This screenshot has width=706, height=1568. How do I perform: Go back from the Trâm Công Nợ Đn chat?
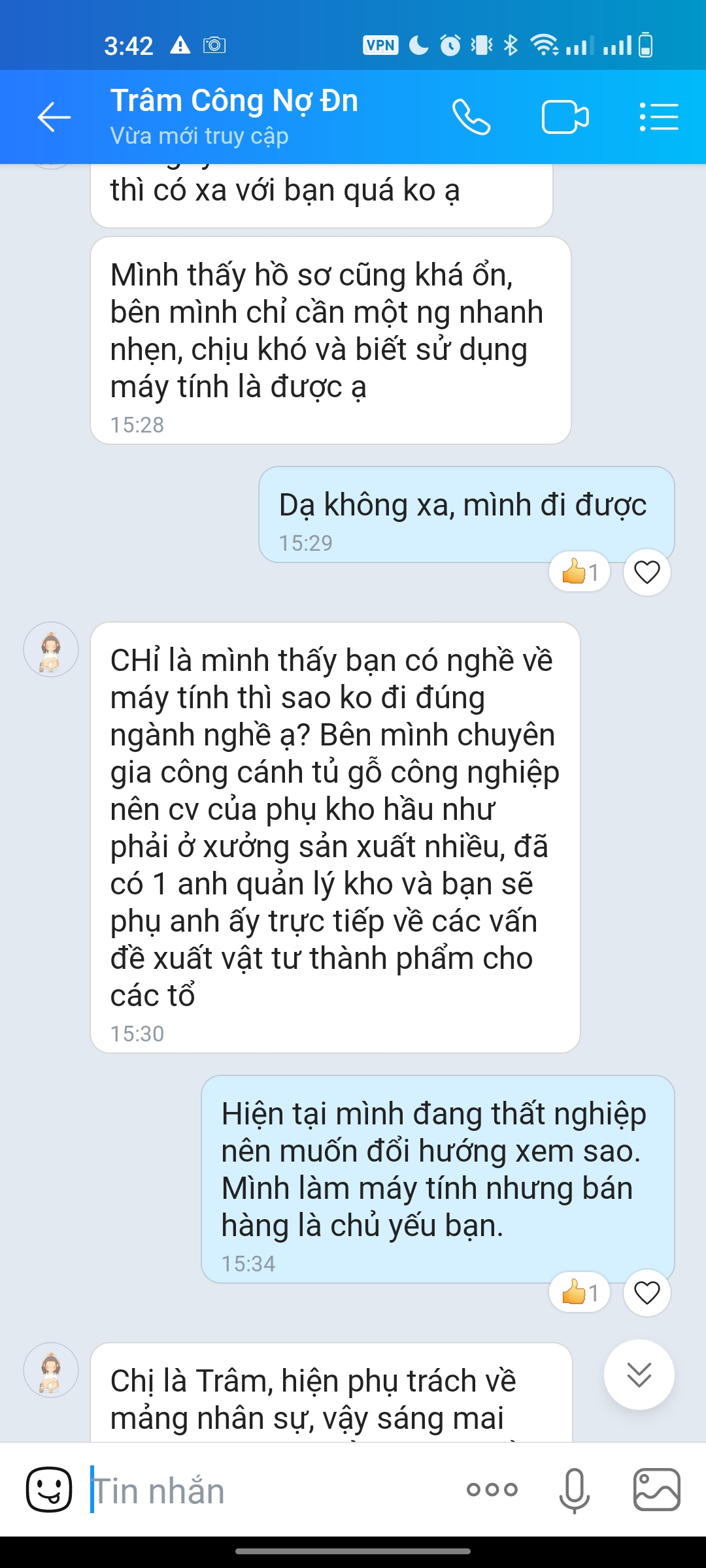point(54,118)
